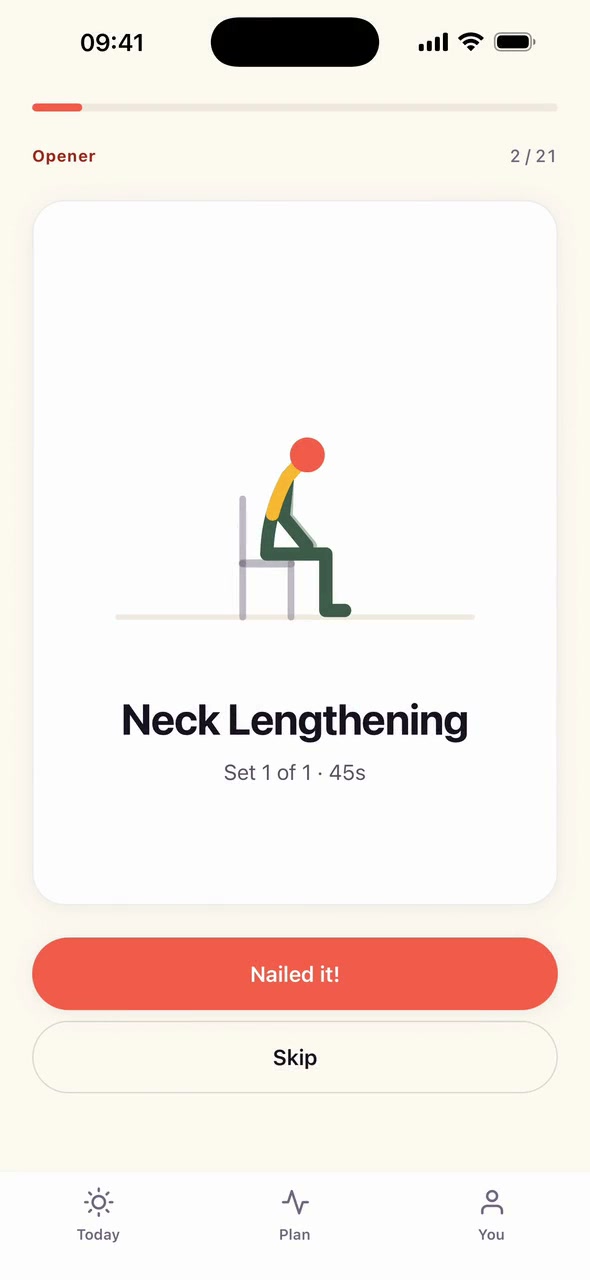The width and height of the screenshot is (590, 1280).
Task: Skip the Neck Lengthening exercise
Action: pos(295,1057)
